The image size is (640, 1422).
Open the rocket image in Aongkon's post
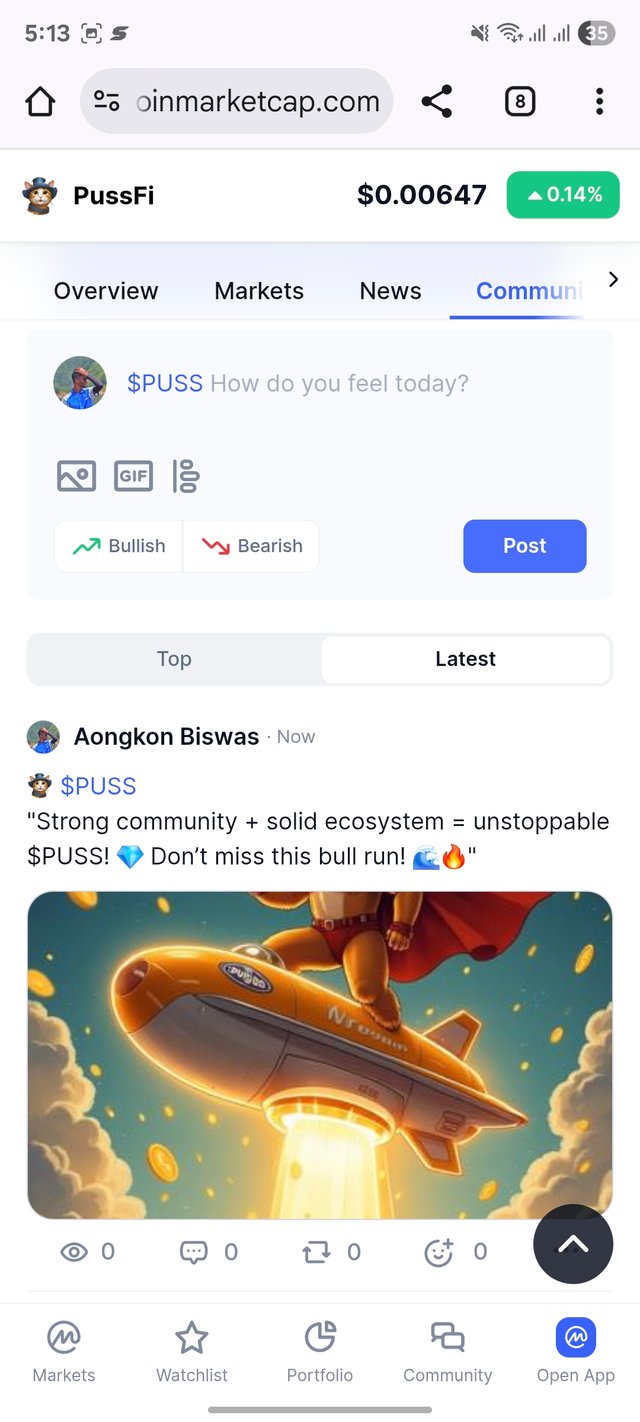click(x=319, y=1055)
